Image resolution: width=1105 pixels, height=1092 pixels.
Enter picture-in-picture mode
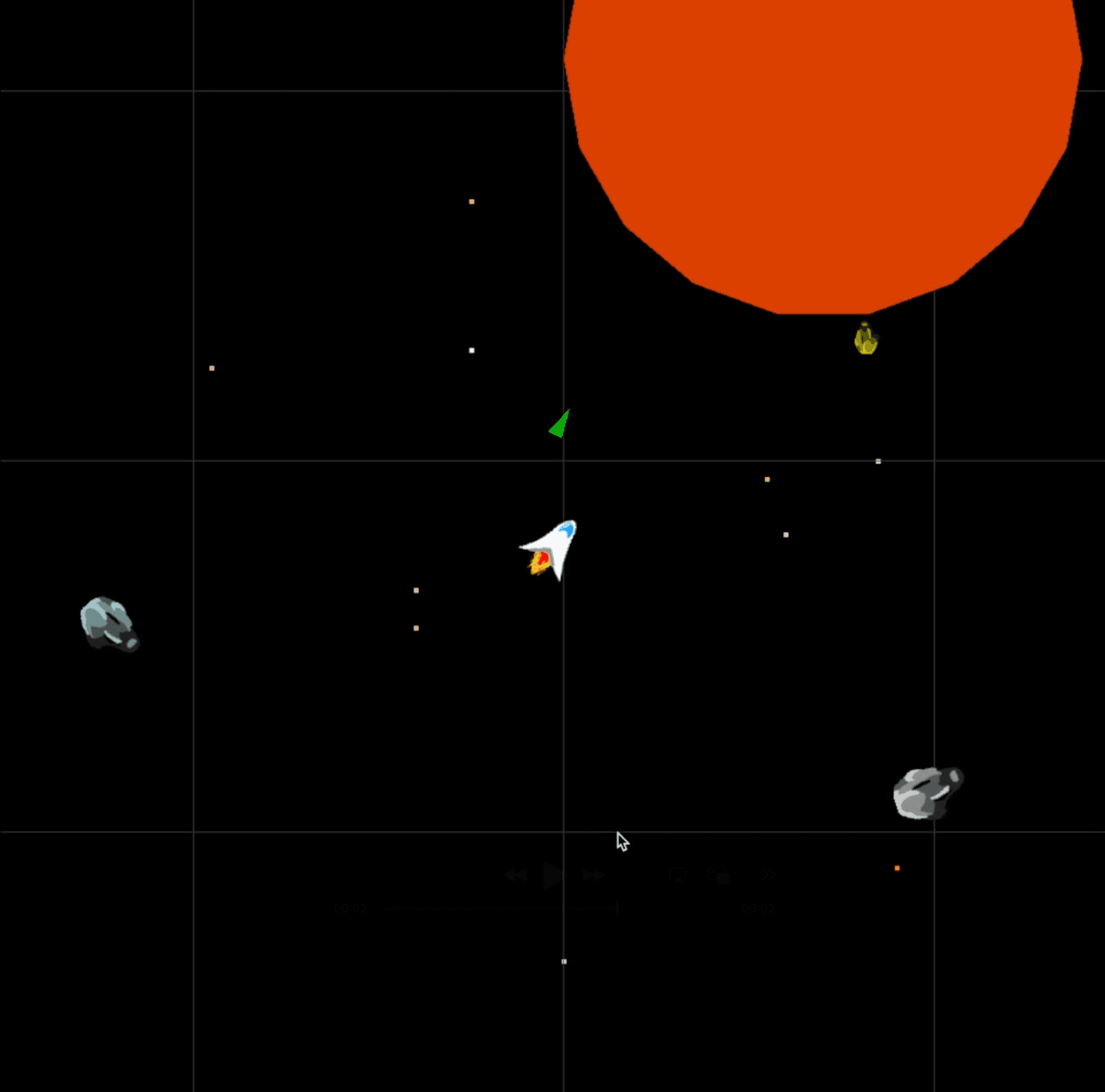pos(719,874)
